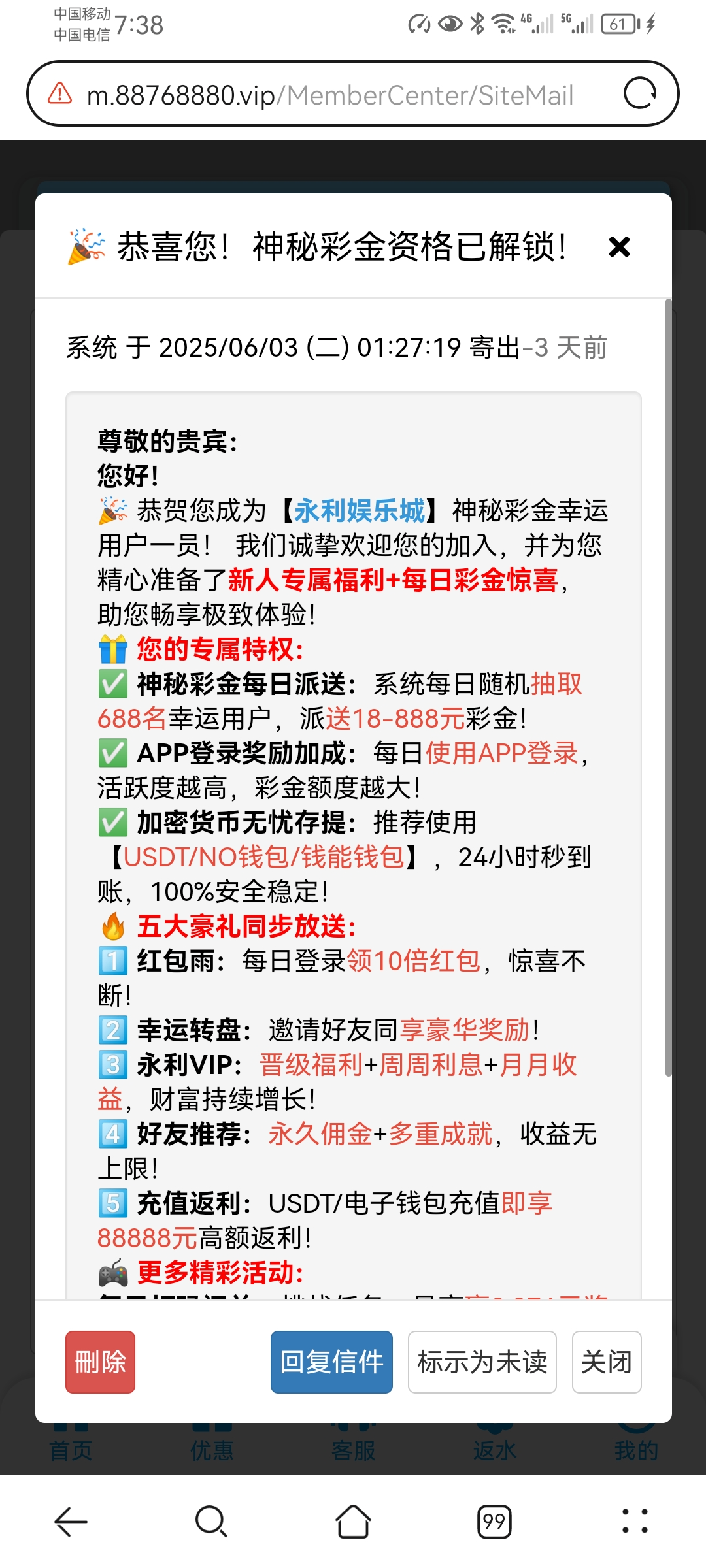706x1568 pixels.
Task: Close the message dialog with the X
Action: pyautogui.click(x=619, y=247)
